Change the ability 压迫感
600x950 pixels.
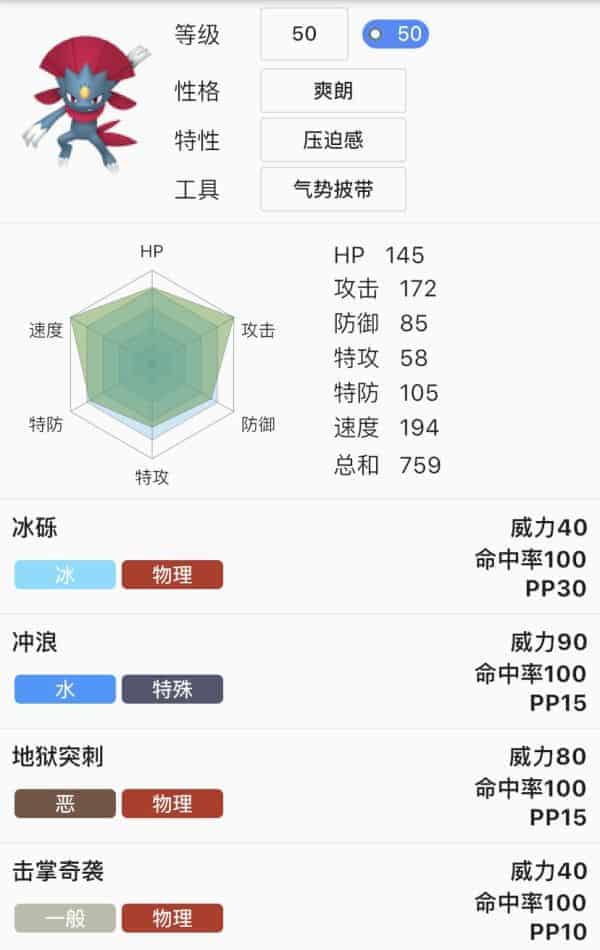point(333,140)
